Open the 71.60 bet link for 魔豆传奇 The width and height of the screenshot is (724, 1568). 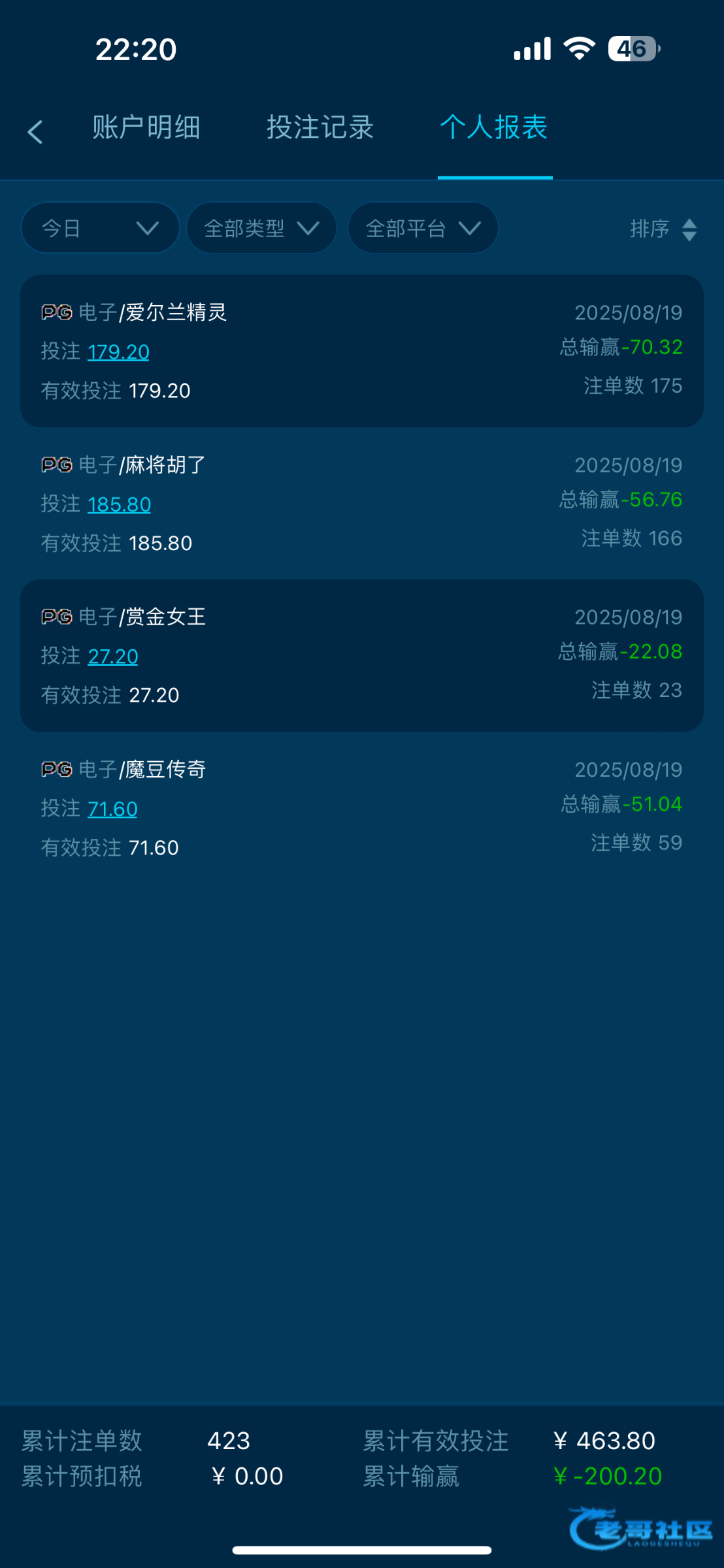(x=112, y=809)
